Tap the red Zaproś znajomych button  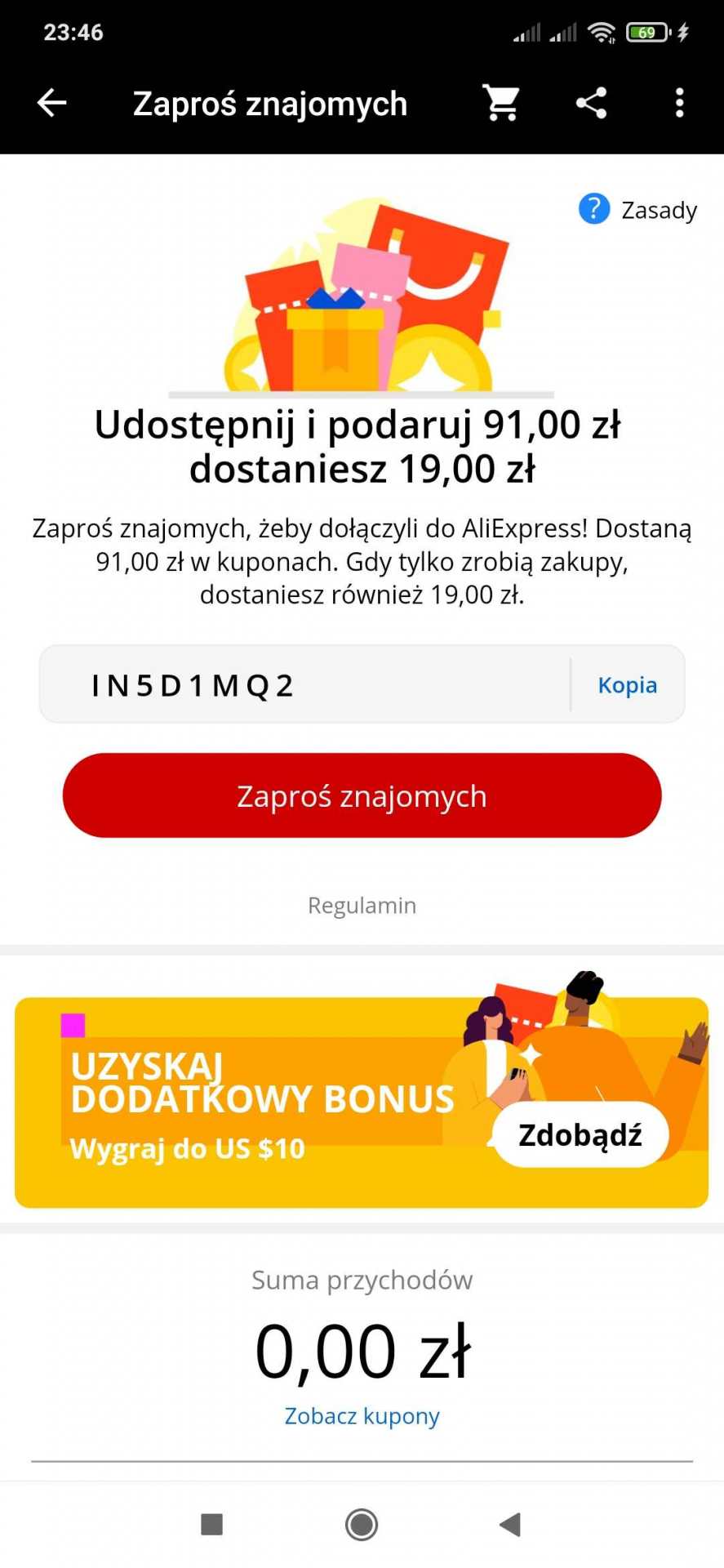pos(362,795)
